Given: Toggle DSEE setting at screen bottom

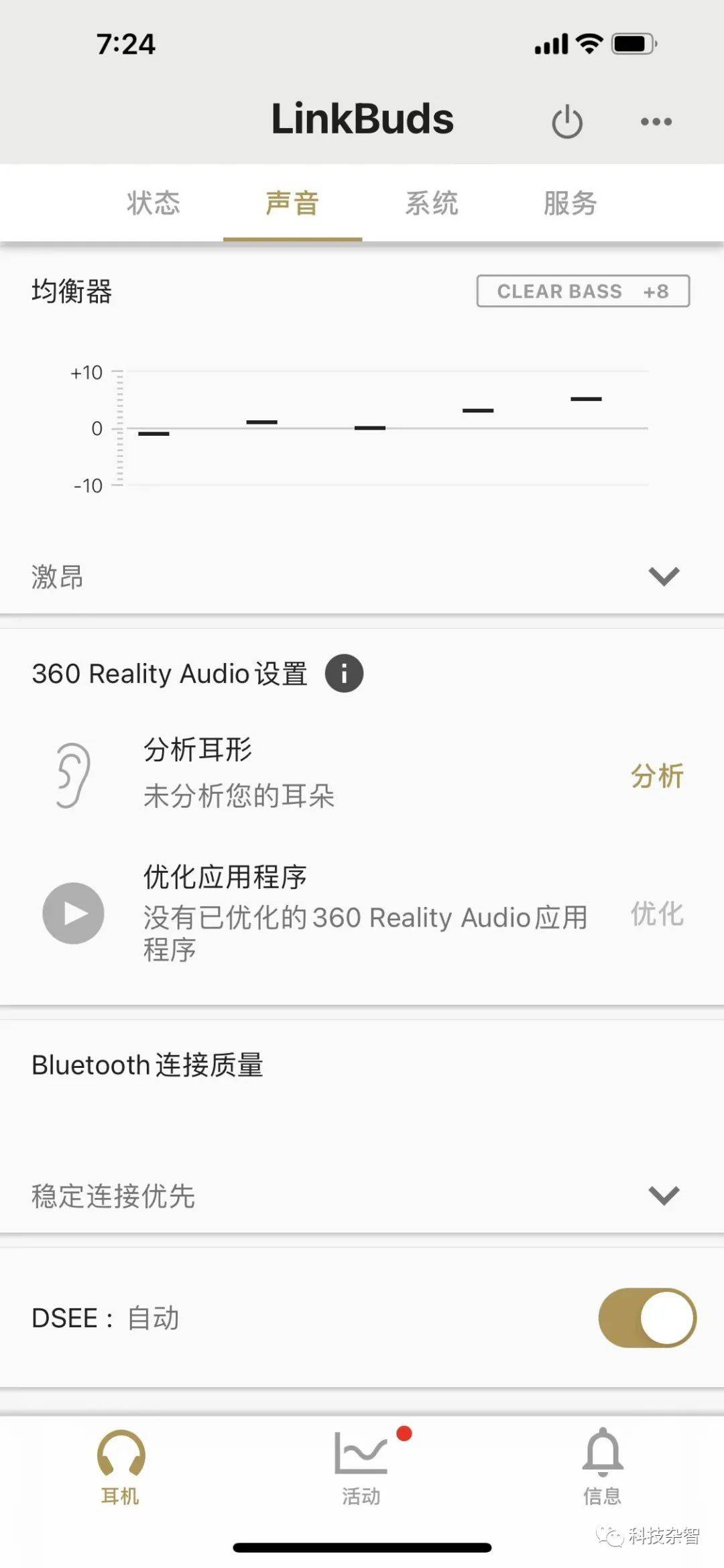Looking at the screenshot, I should (646, 1317).
